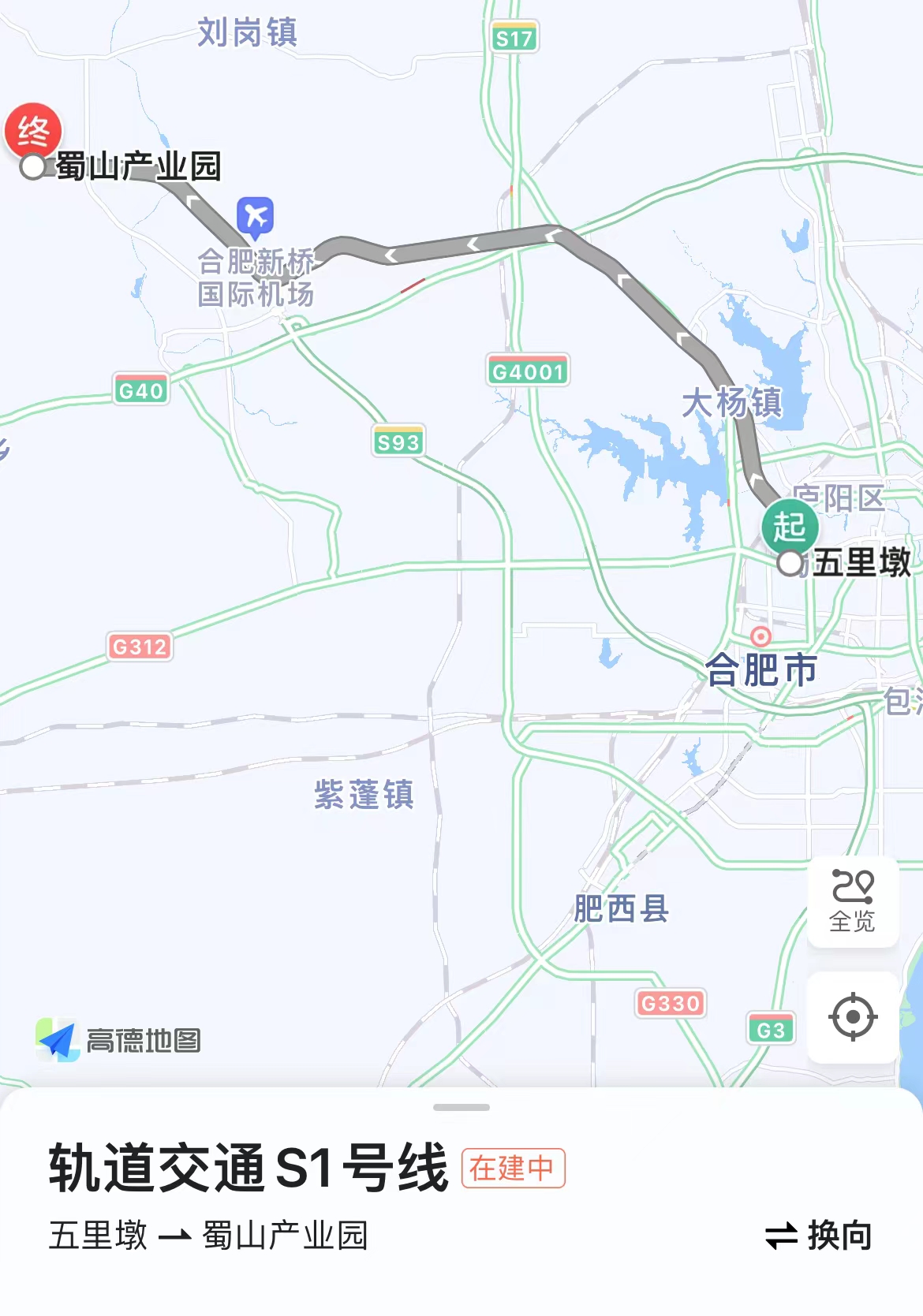
Task: Select the 蜀山产业园 terminal station marker
Action: [33, 166]
